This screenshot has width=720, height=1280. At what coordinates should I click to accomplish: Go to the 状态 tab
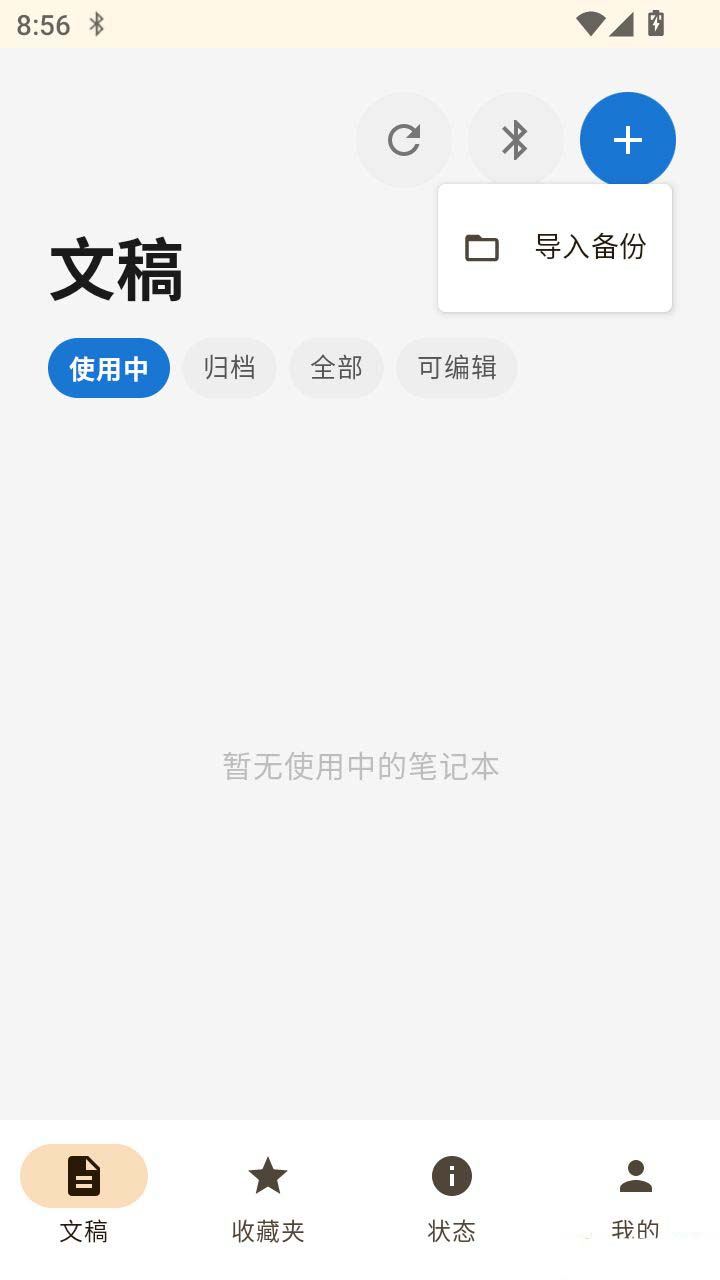tap(451, 1195)
